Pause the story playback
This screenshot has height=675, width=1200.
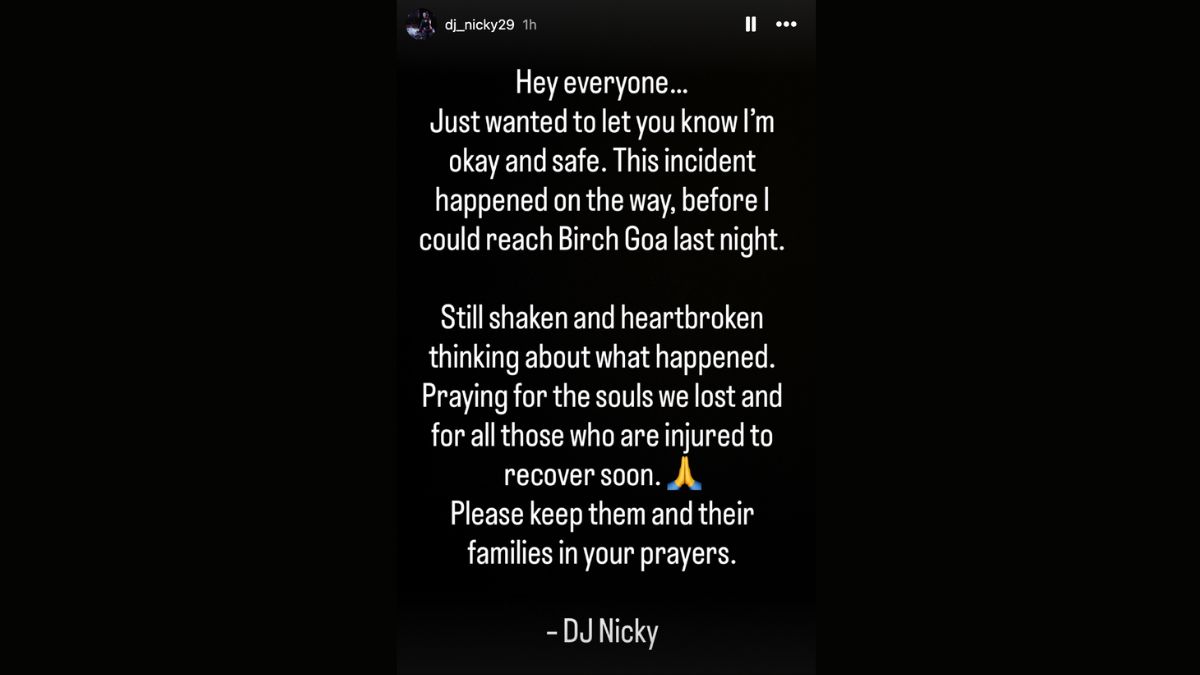tap(750, 25)
